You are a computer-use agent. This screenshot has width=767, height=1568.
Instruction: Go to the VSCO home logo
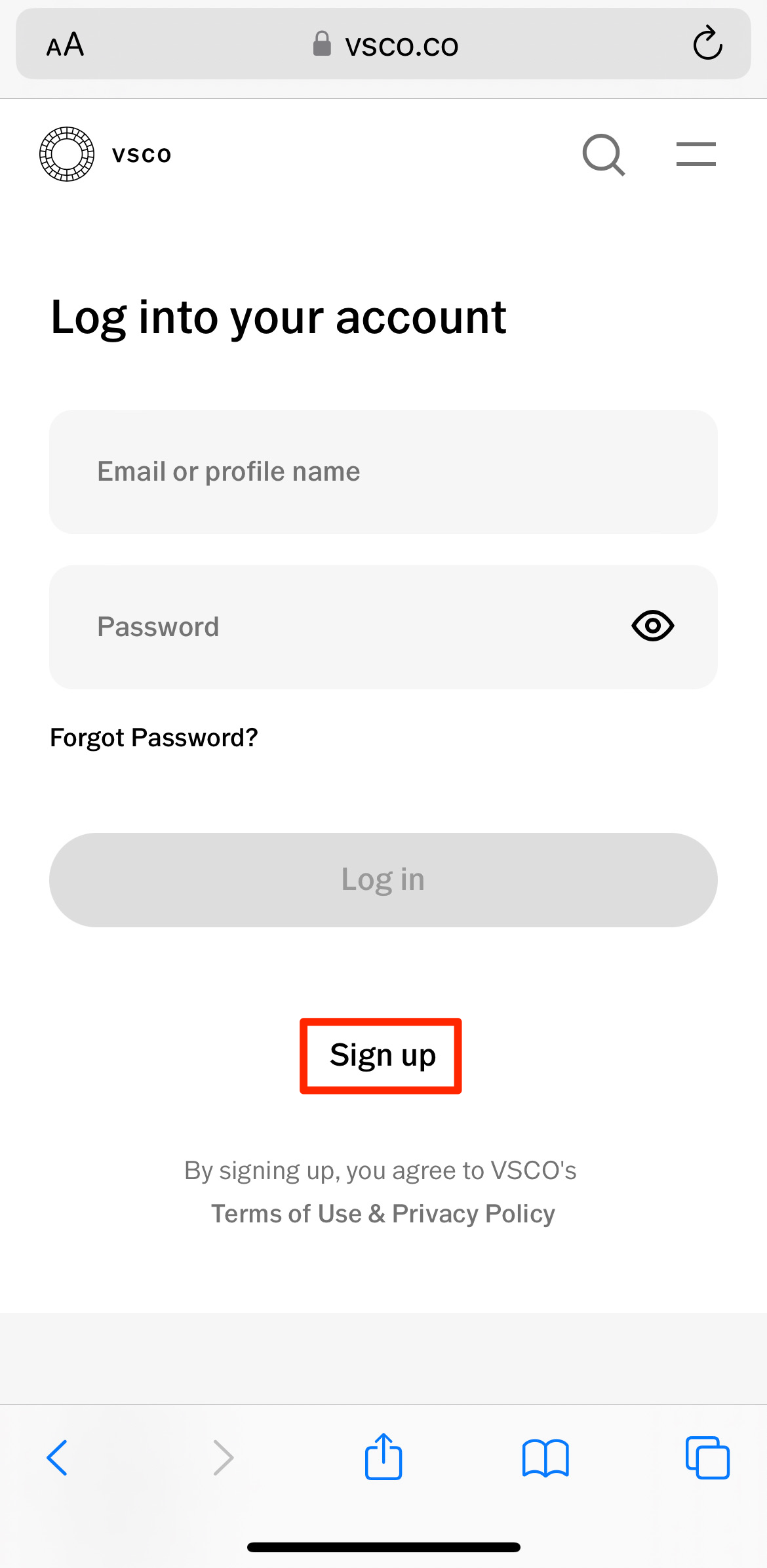click(106, 154)
